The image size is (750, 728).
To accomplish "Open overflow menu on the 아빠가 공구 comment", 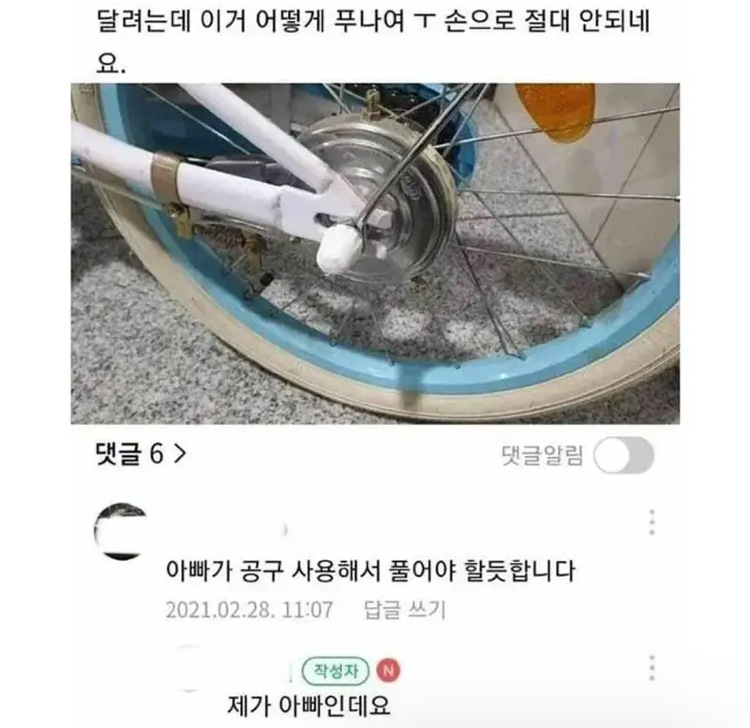I will (652, 522).
